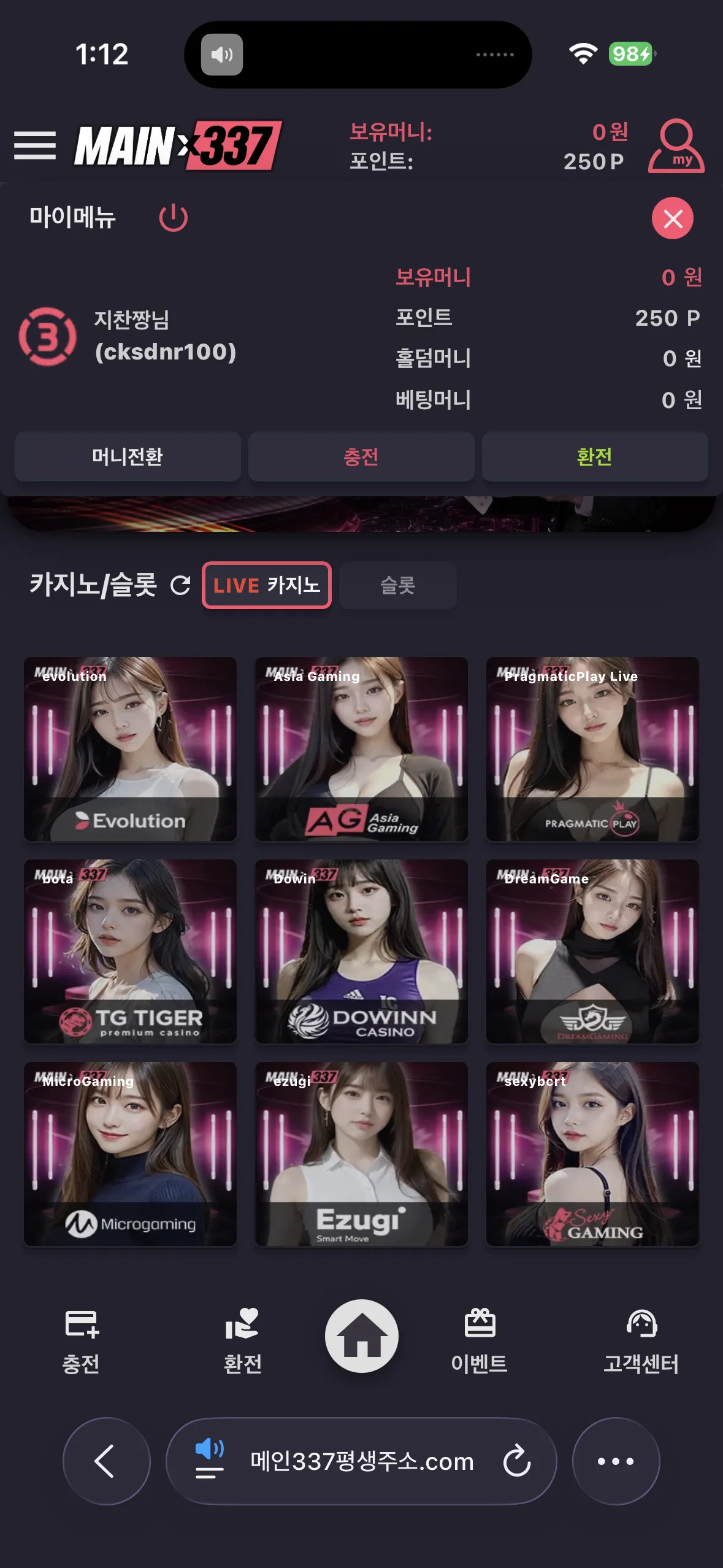Viewport: 723px width, 1568px height.
Task: Tap the logout power icon
Action: tap(173, 218)
